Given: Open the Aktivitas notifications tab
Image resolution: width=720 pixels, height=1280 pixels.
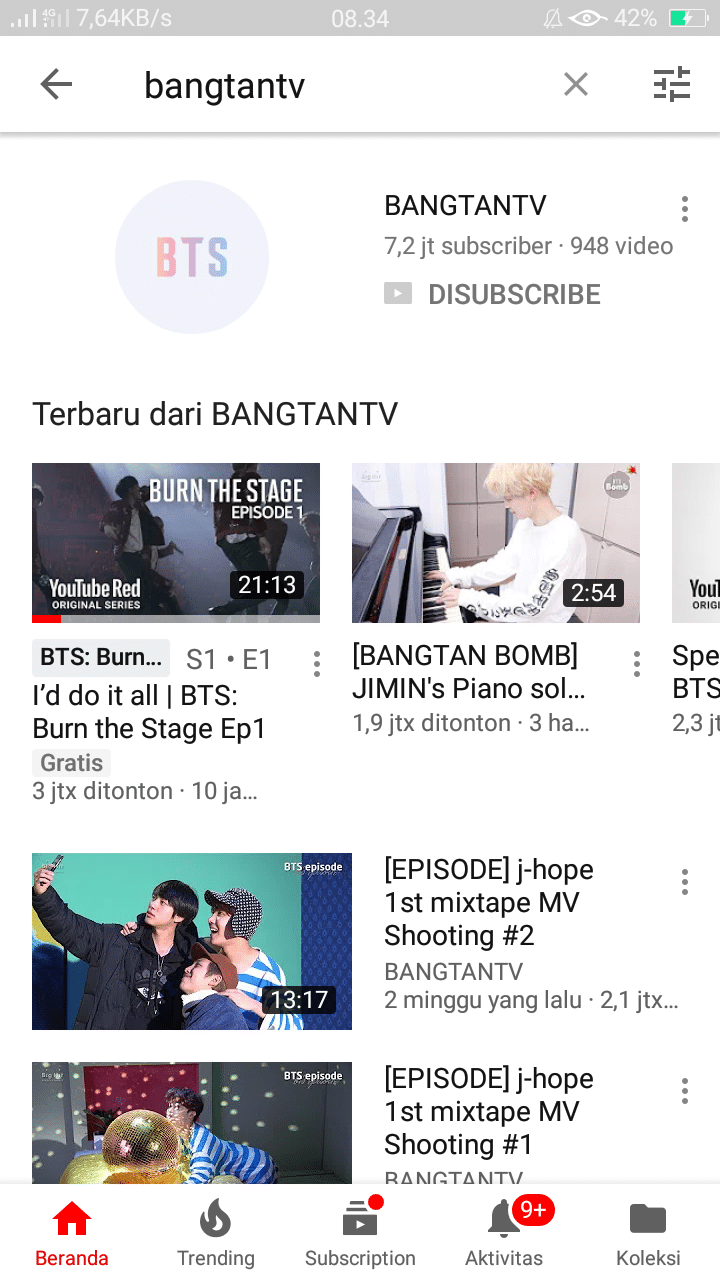Looking at the screenshot, I should [x=504, y=1235].
